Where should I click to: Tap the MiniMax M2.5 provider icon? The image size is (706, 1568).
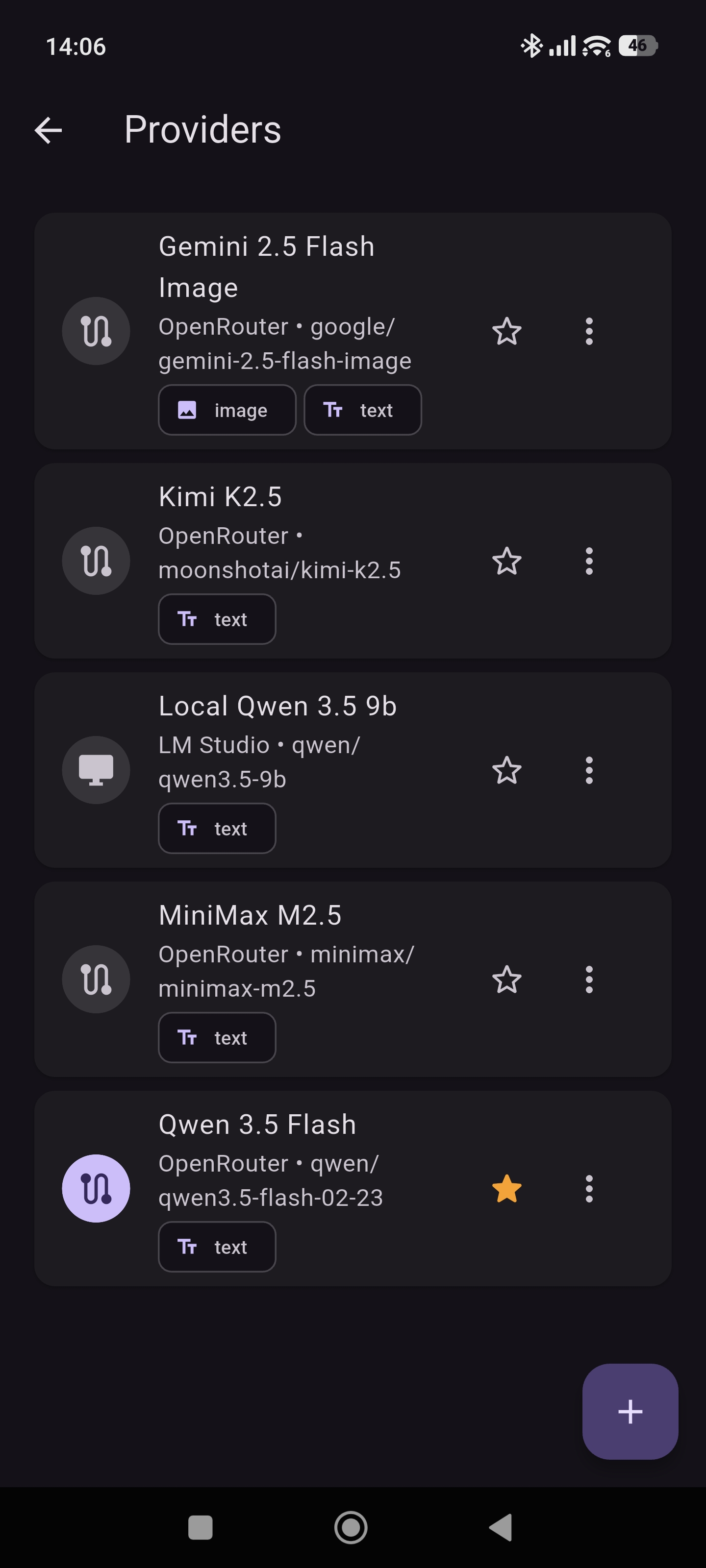(96, 979)
